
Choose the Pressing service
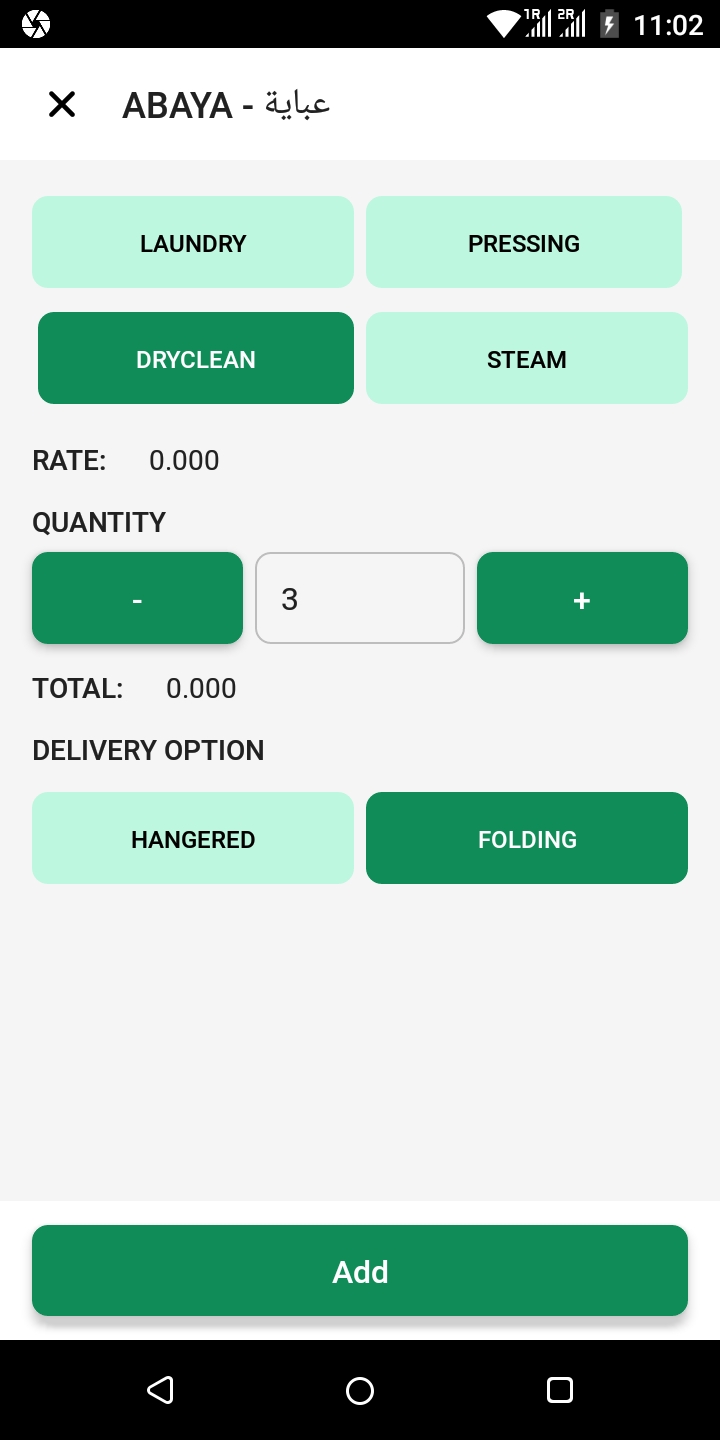[x=524, y=243]
